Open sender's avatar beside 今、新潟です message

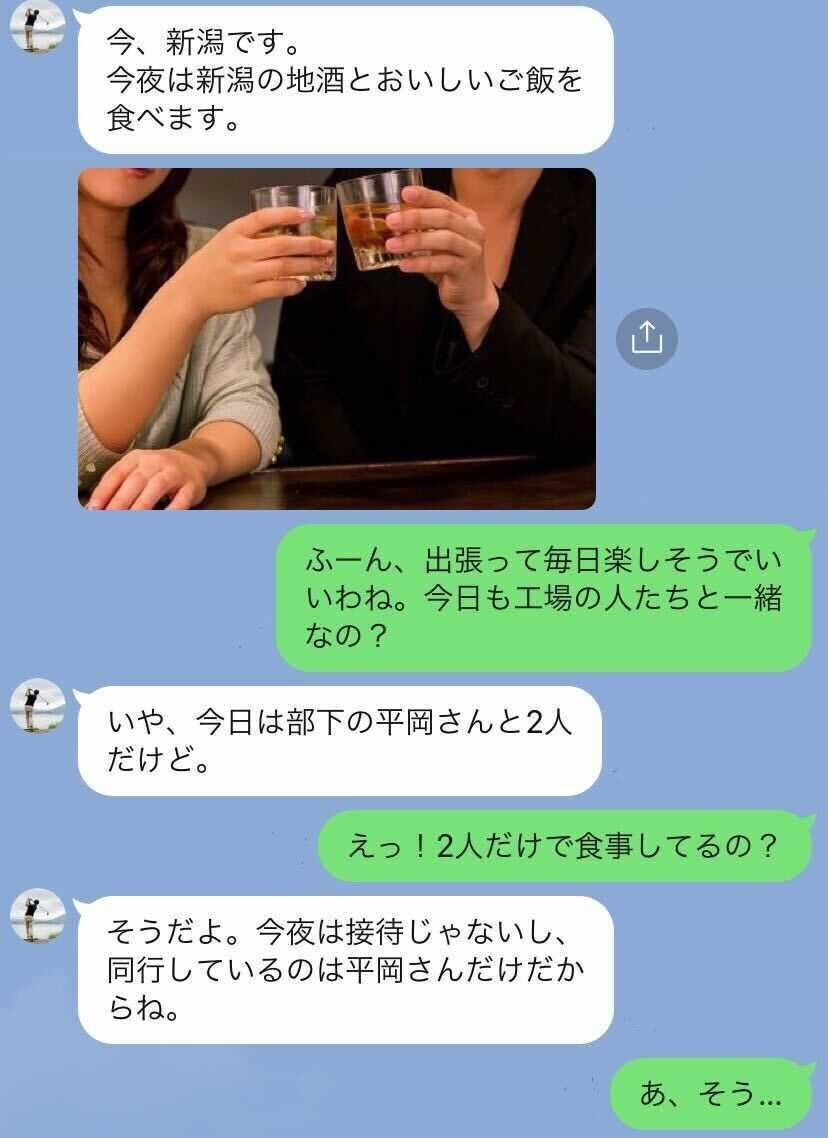[38, 28]
